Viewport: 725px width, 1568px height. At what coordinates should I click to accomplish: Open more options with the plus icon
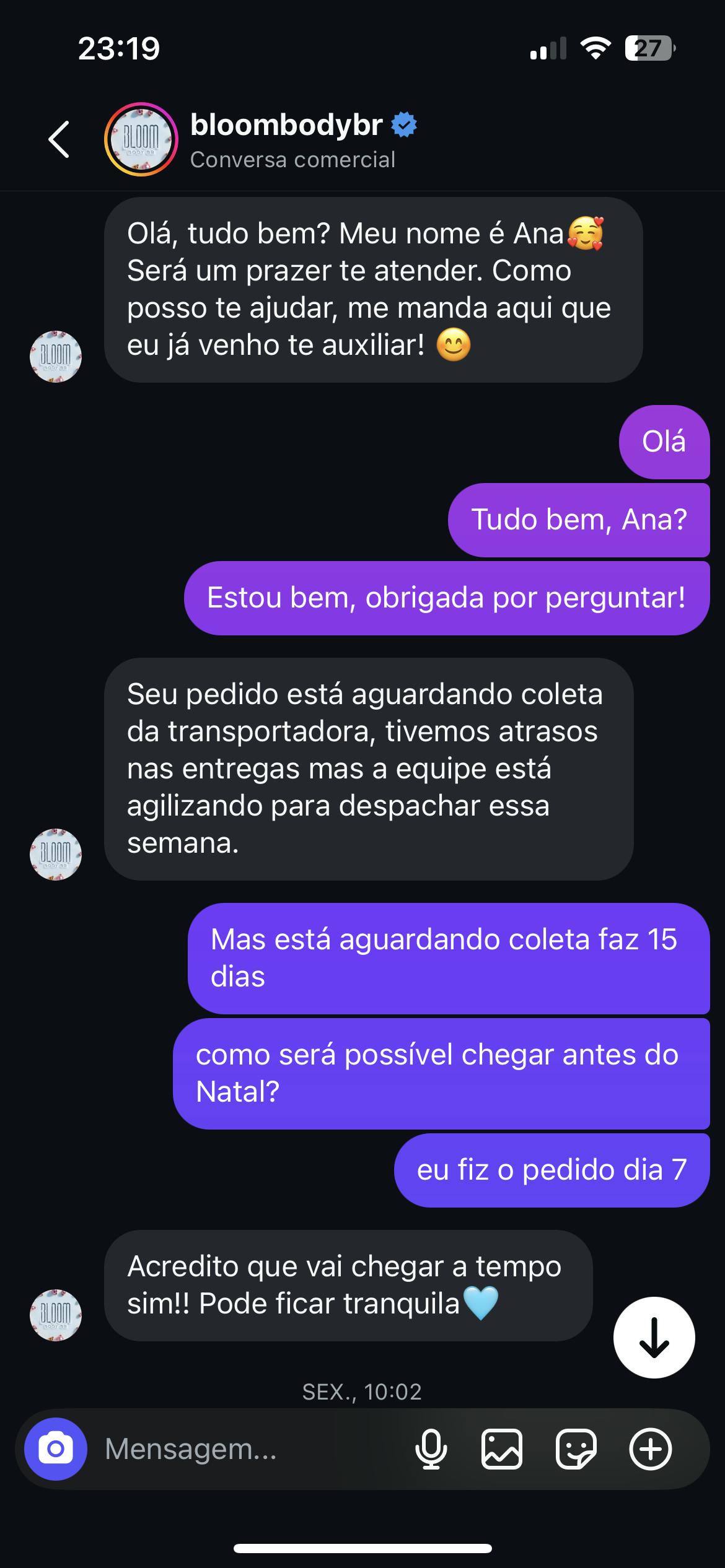650,1449
